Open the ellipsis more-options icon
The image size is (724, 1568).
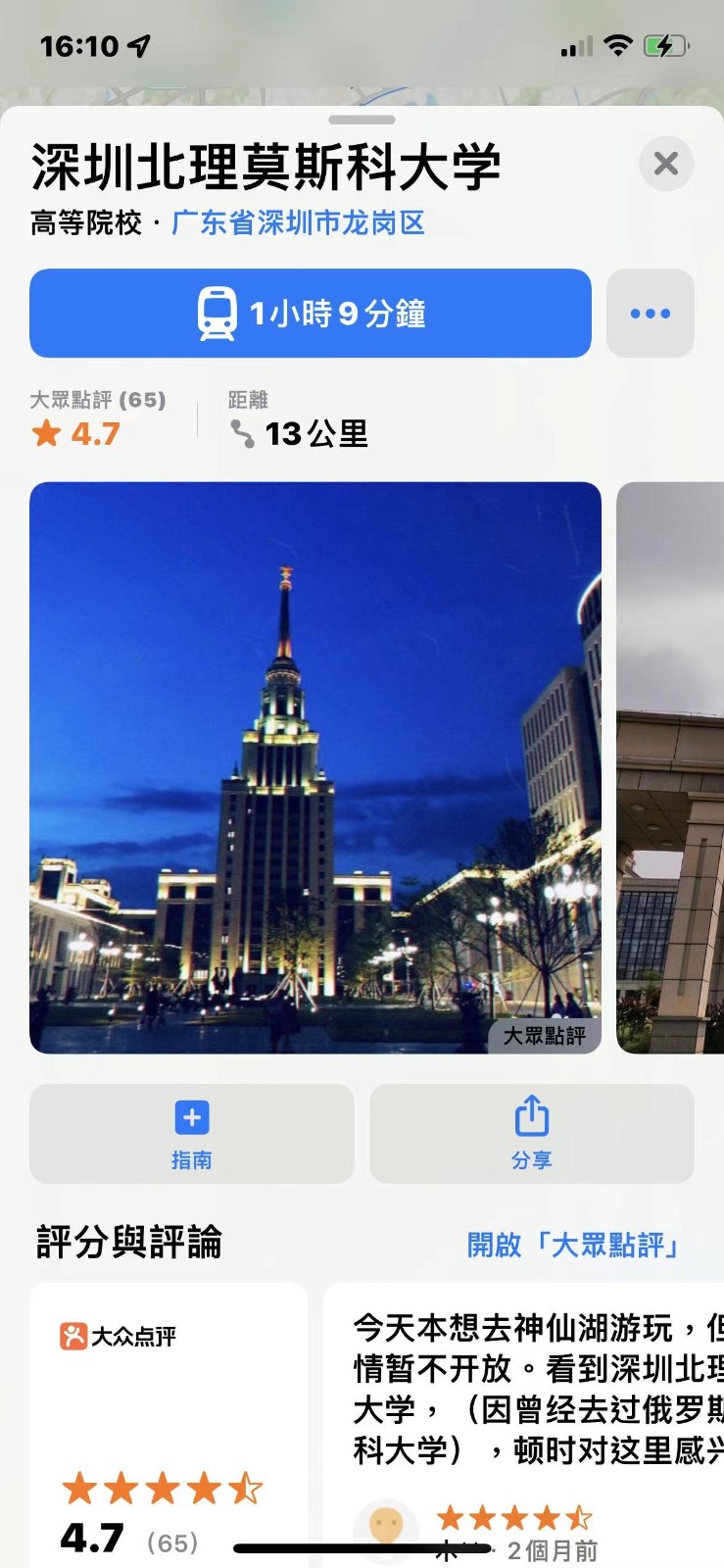click(651, 313)
